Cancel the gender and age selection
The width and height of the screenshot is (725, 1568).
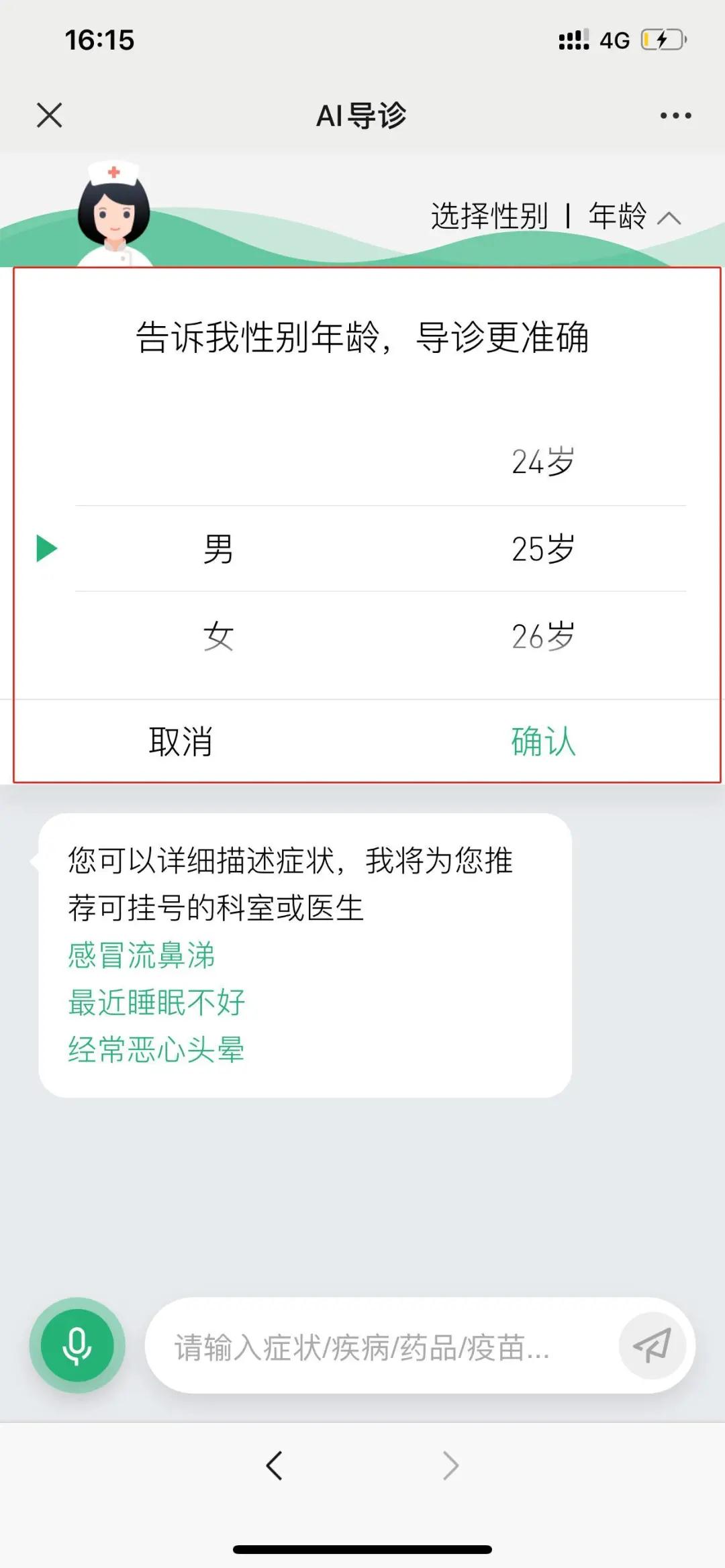click(181, 741)
